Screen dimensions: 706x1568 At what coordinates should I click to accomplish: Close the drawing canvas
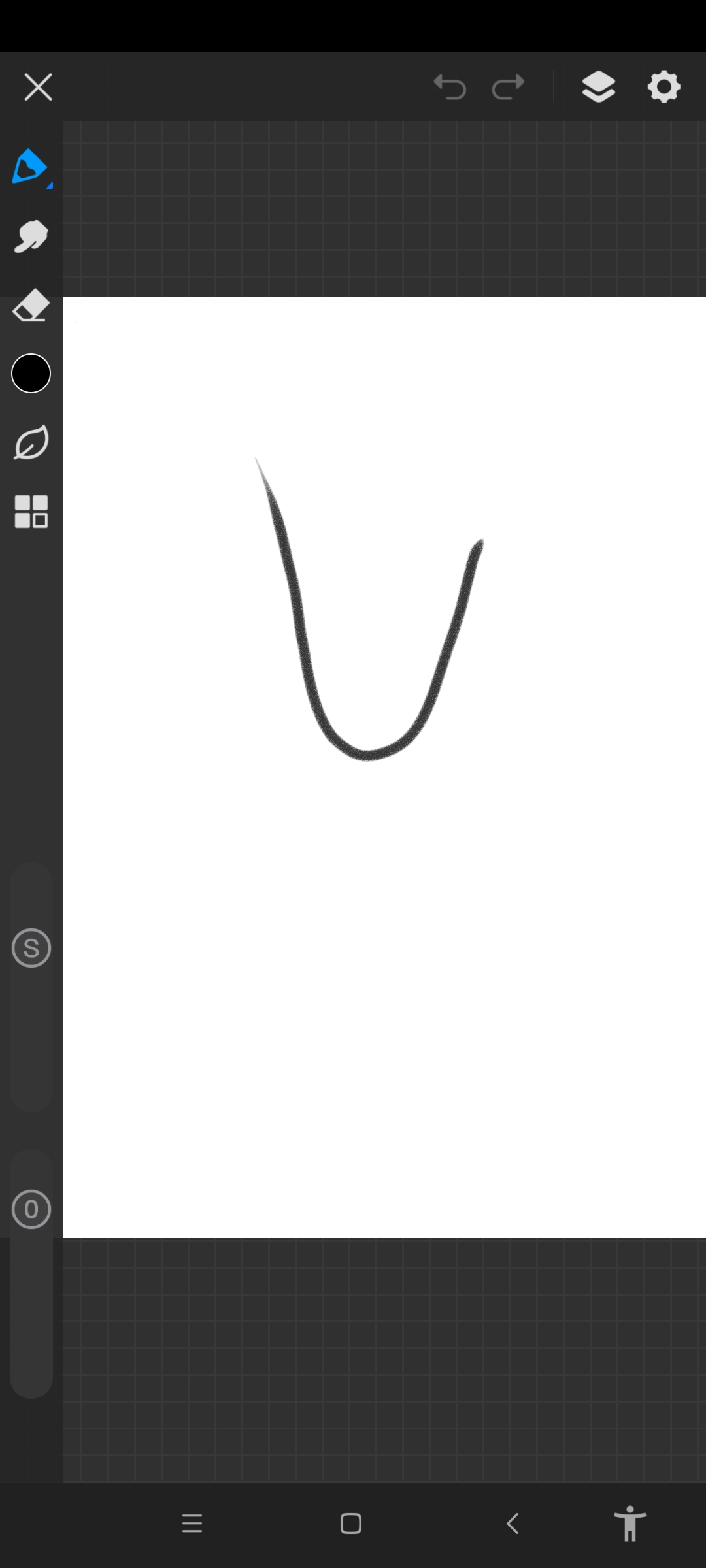click(x=38, y=87)
